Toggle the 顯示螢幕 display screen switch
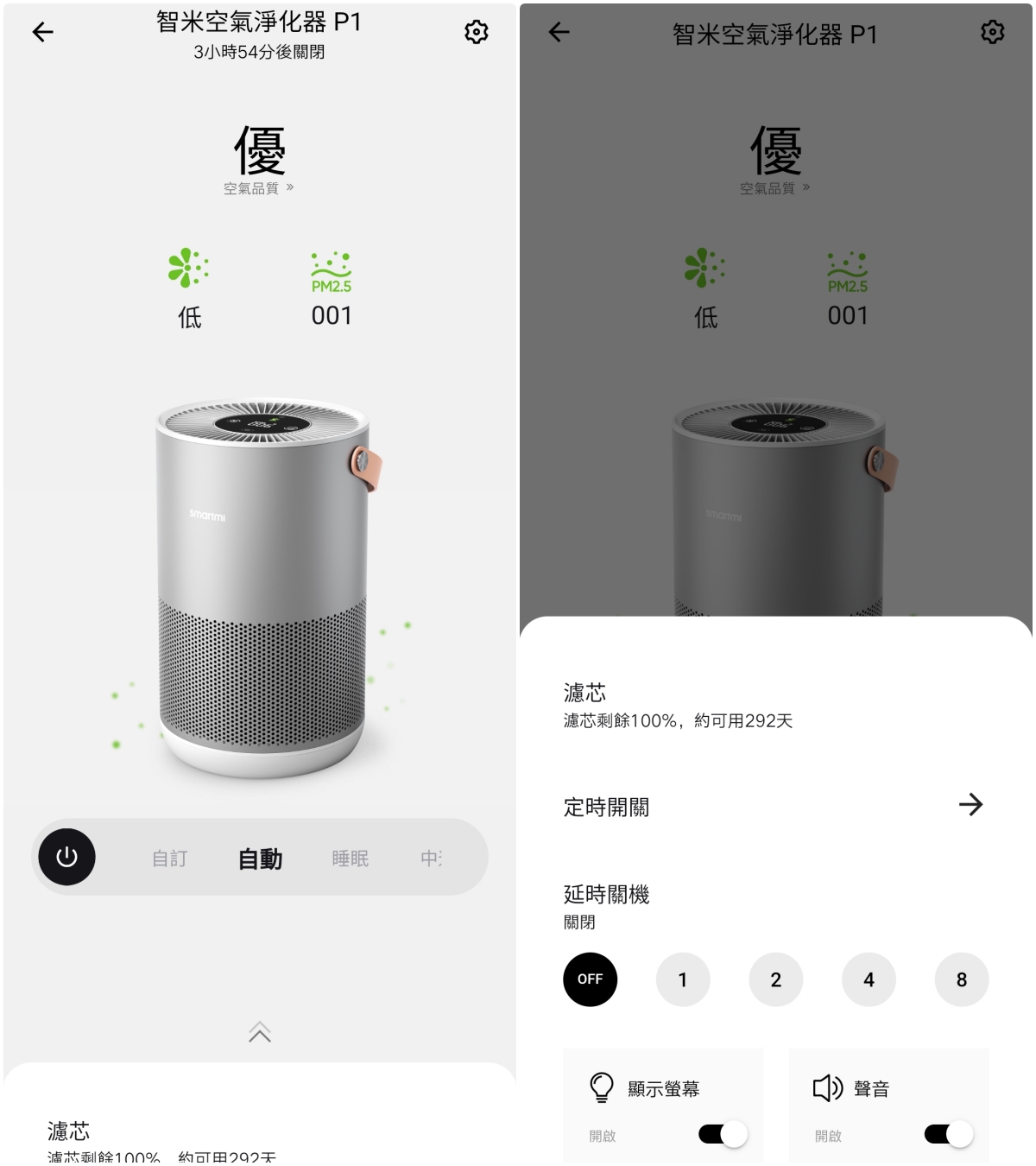 click(723, 1134)
